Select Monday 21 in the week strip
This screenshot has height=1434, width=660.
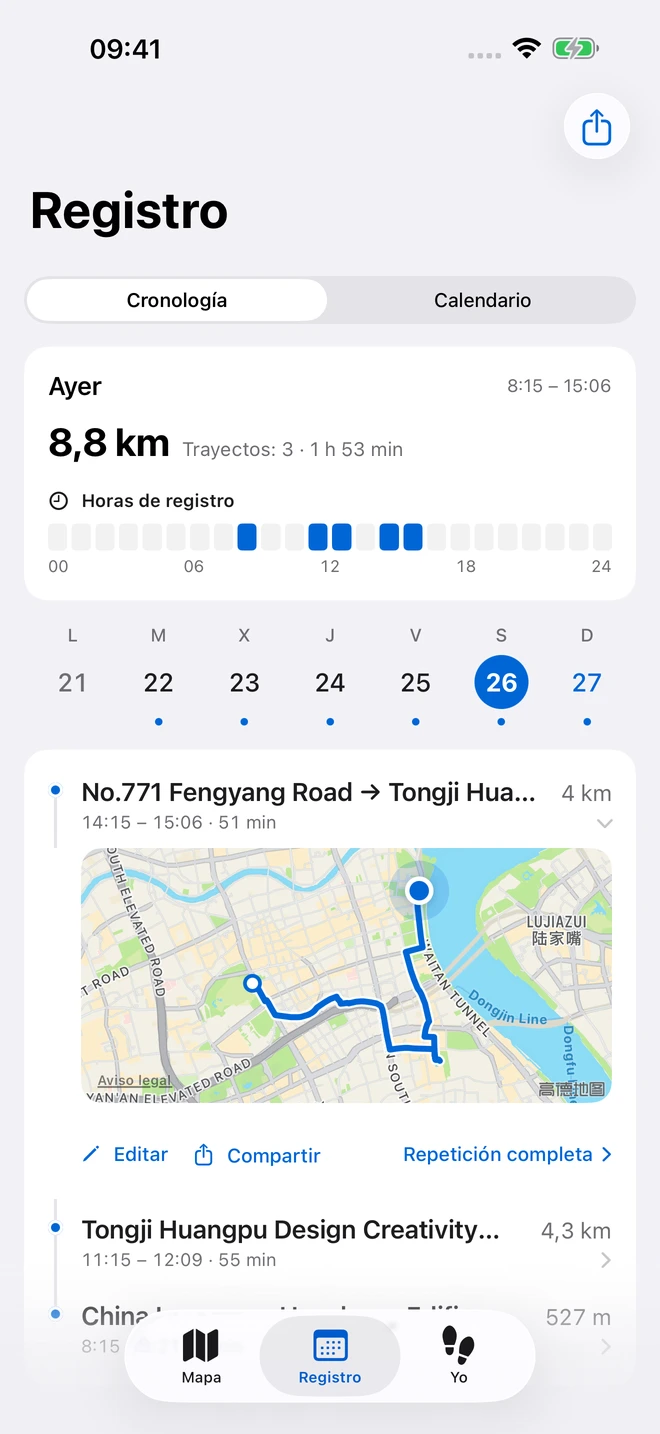click(72, 681)
